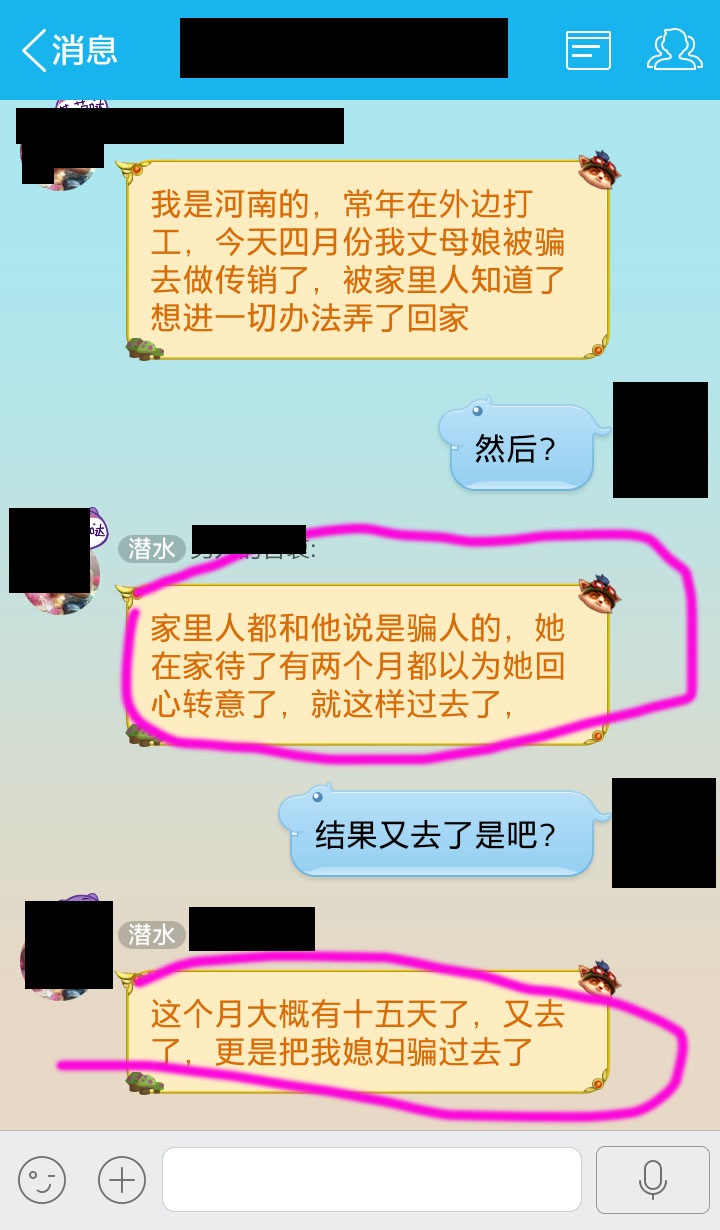This screenshot has width=720, height=1230.
Task: Open the emoji picker
Action: 42,1180
